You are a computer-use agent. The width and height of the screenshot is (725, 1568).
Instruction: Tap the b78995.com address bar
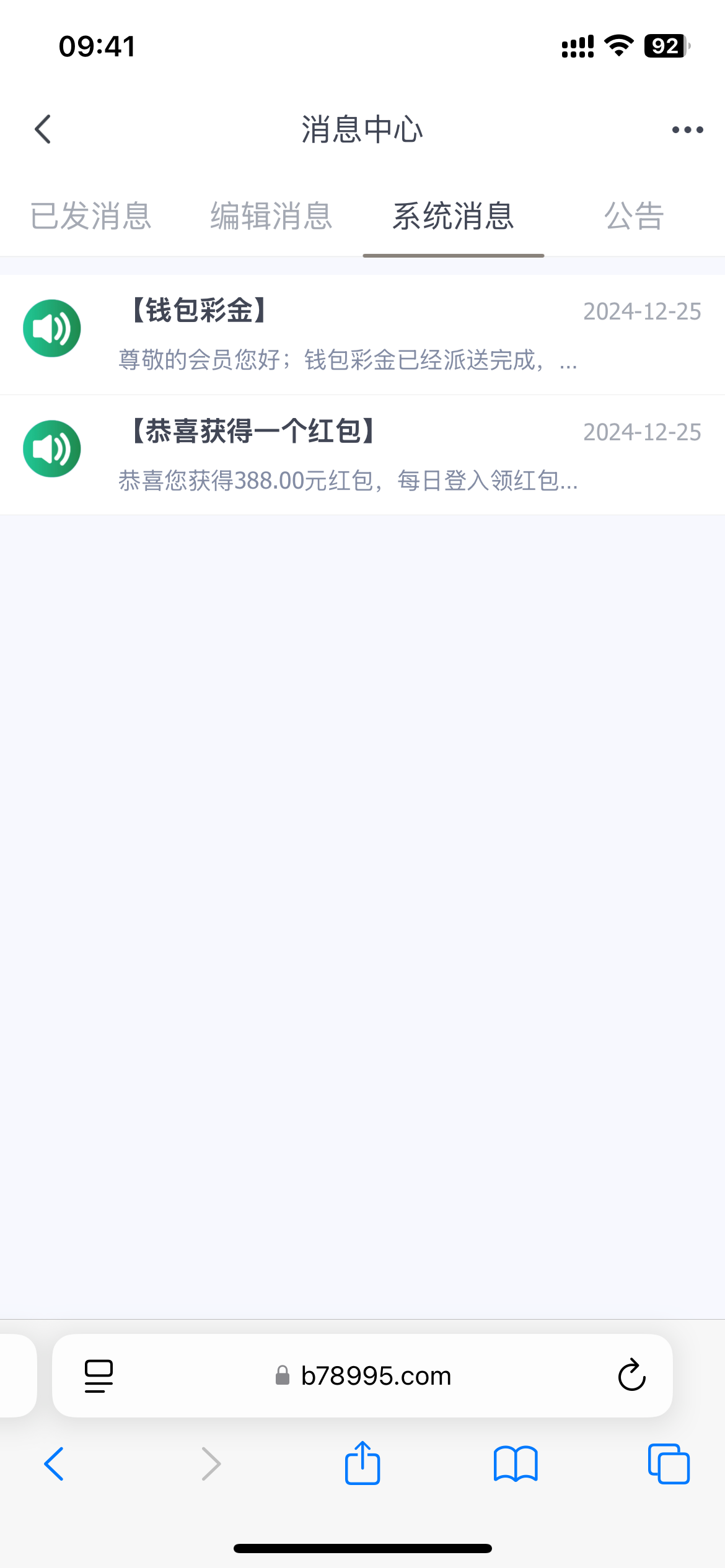click(376, 1376)
